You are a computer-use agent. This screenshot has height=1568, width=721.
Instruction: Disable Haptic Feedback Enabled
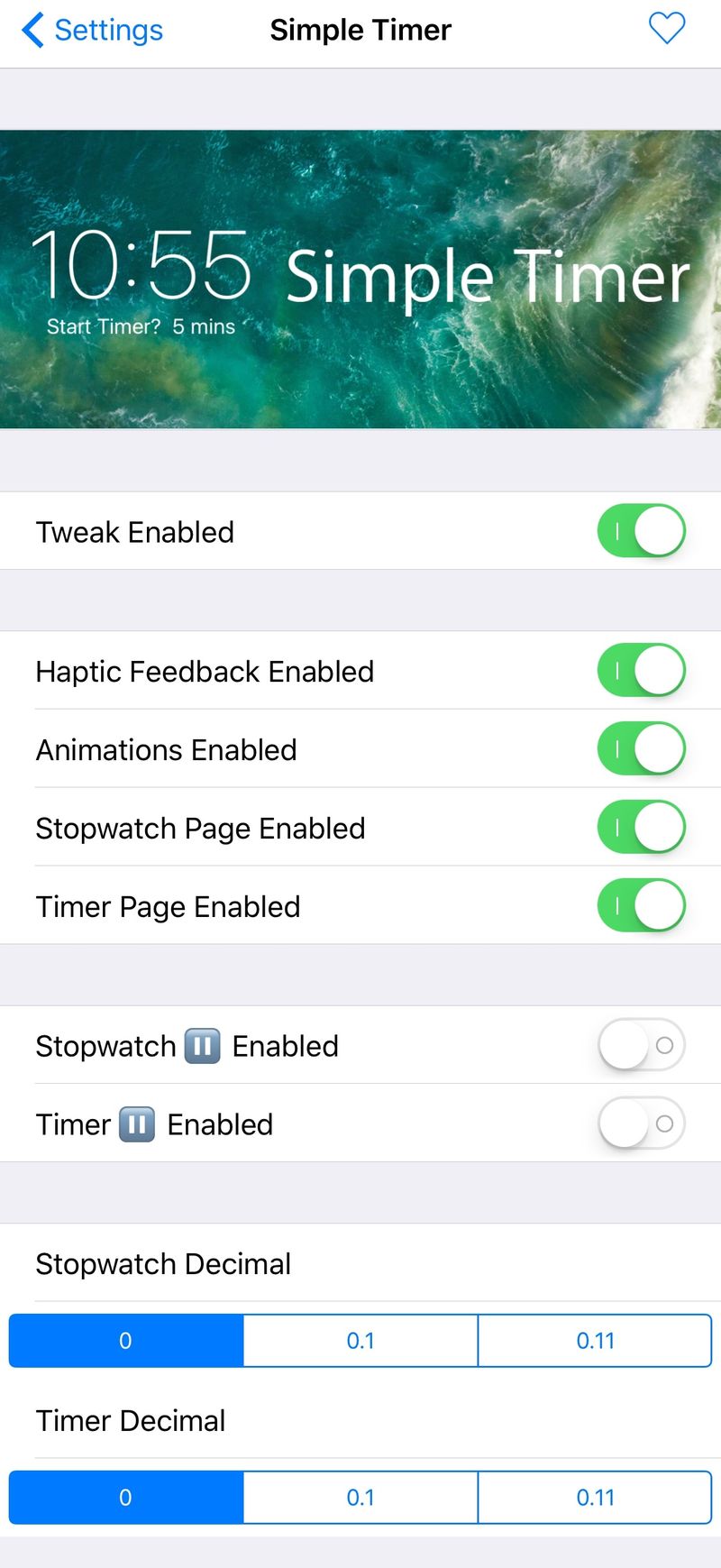tap(641, 670)
